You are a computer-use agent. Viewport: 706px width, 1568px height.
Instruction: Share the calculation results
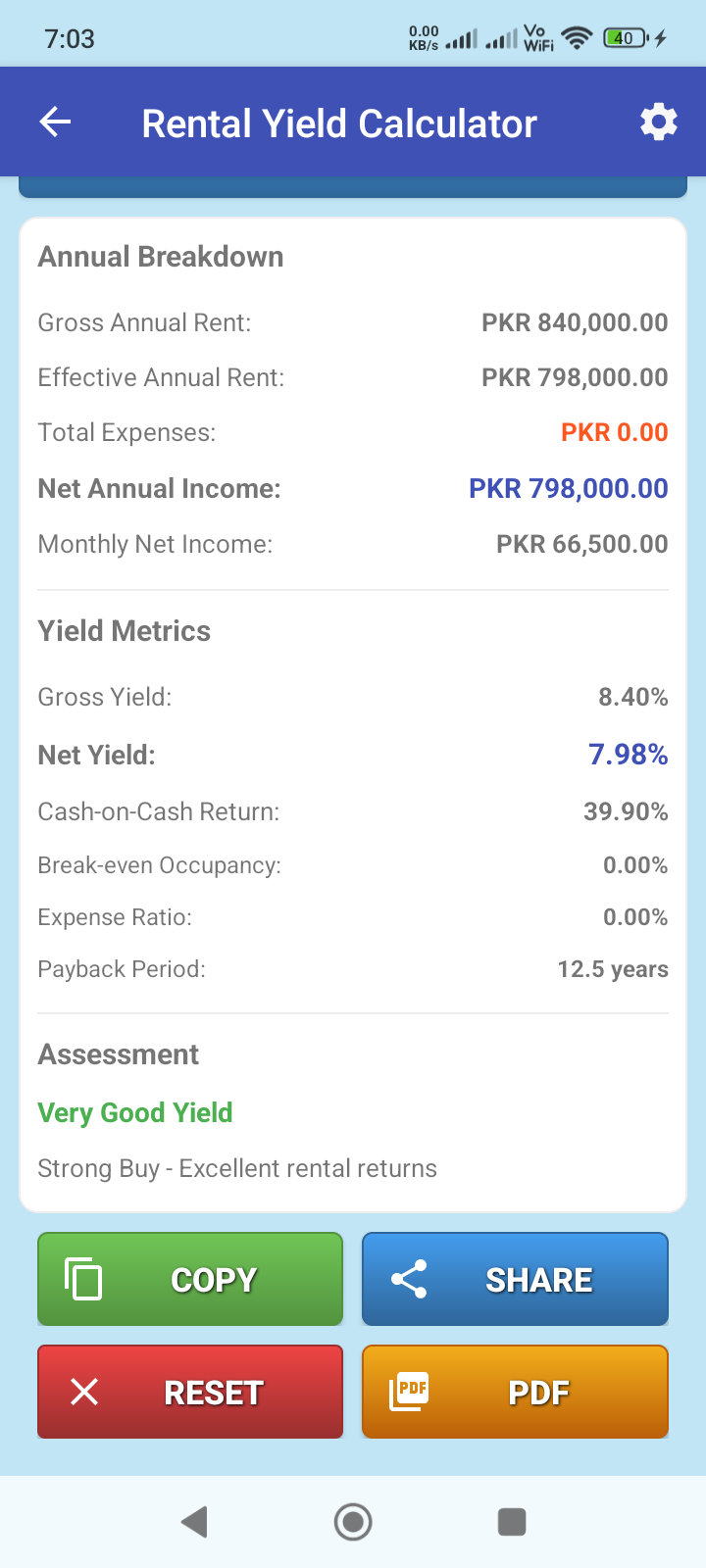(x=515, y=1279)
